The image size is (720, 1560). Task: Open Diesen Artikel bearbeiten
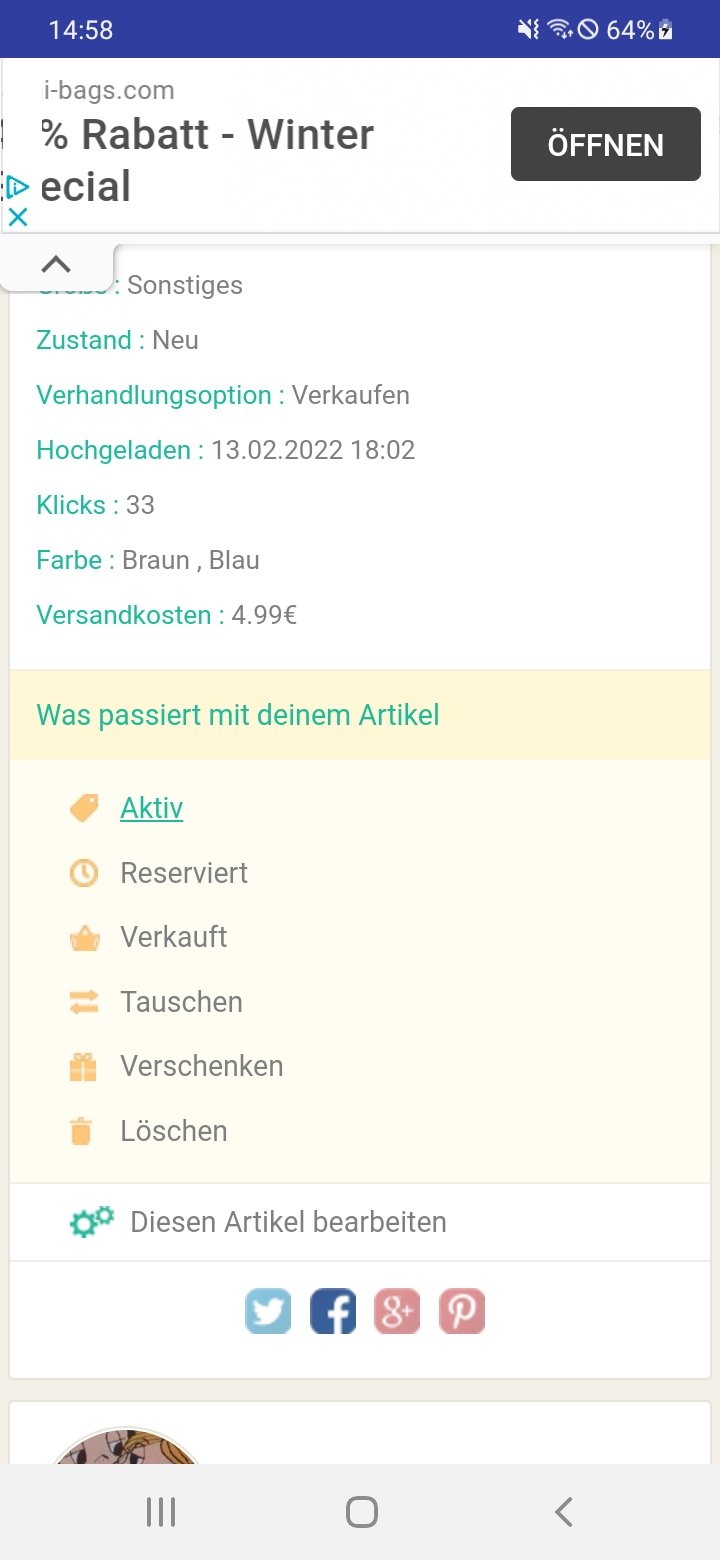[287, 1222]
